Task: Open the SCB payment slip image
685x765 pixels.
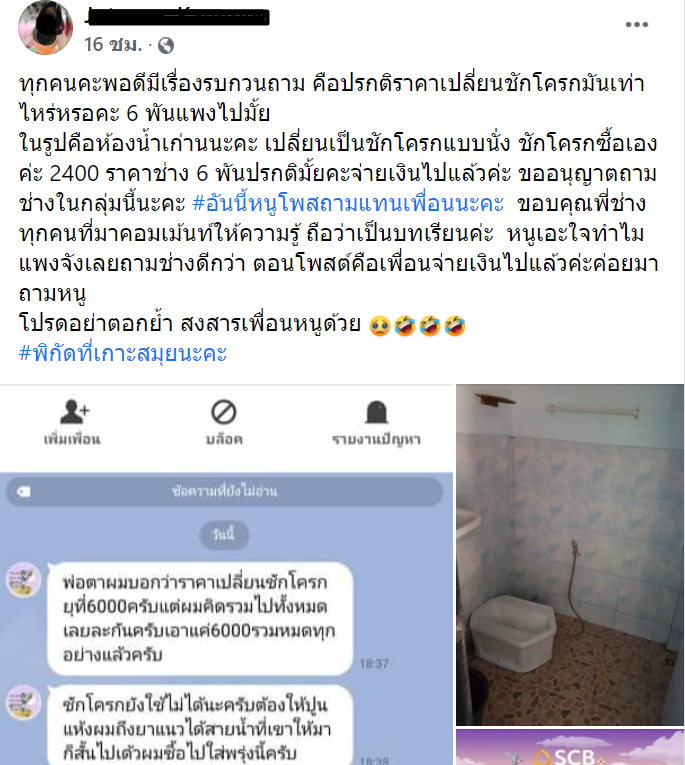Action: (x=569, y=750)
